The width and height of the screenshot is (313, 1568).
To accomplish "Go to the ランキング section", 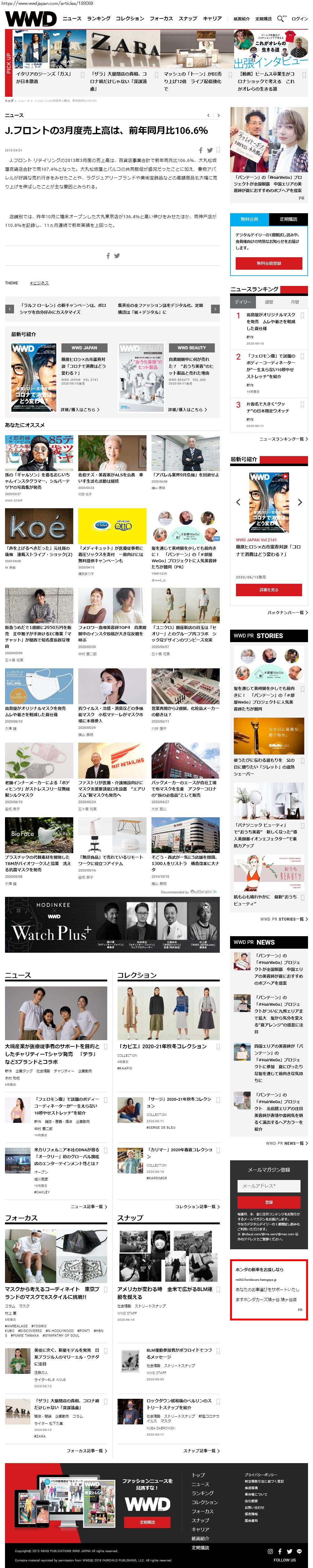I will 99,19.
